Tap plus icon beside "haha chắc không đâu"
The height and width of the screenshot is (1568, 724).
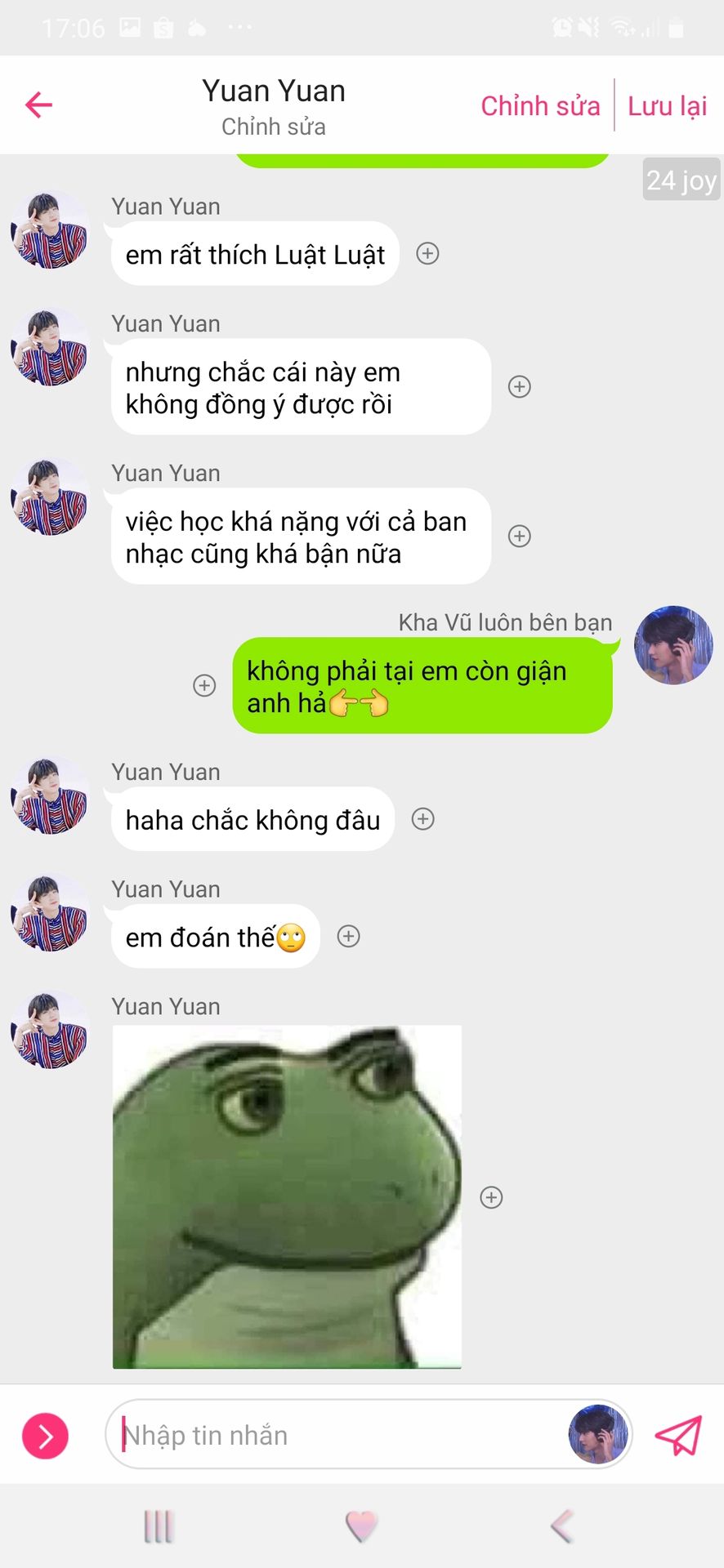[422, 819]
